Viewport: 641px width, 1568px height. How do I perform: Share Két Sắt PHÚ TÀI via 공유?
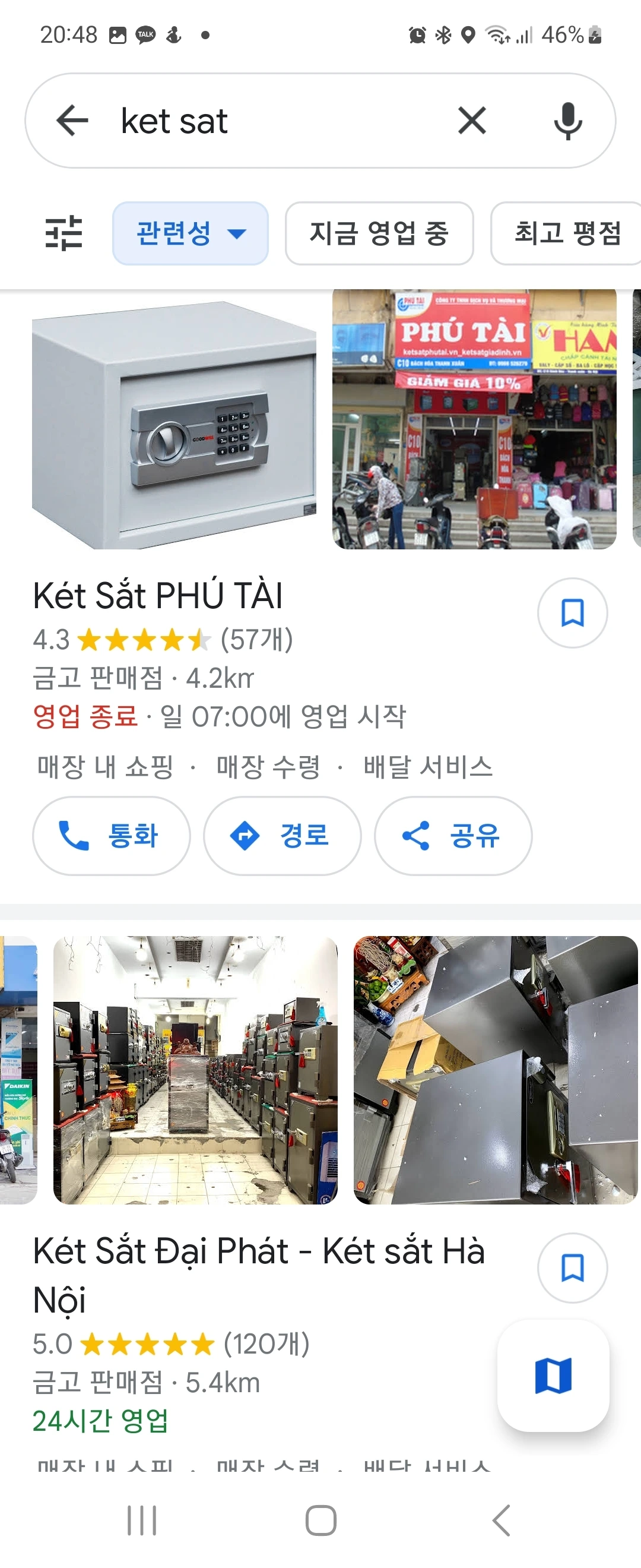click(452, 835)
